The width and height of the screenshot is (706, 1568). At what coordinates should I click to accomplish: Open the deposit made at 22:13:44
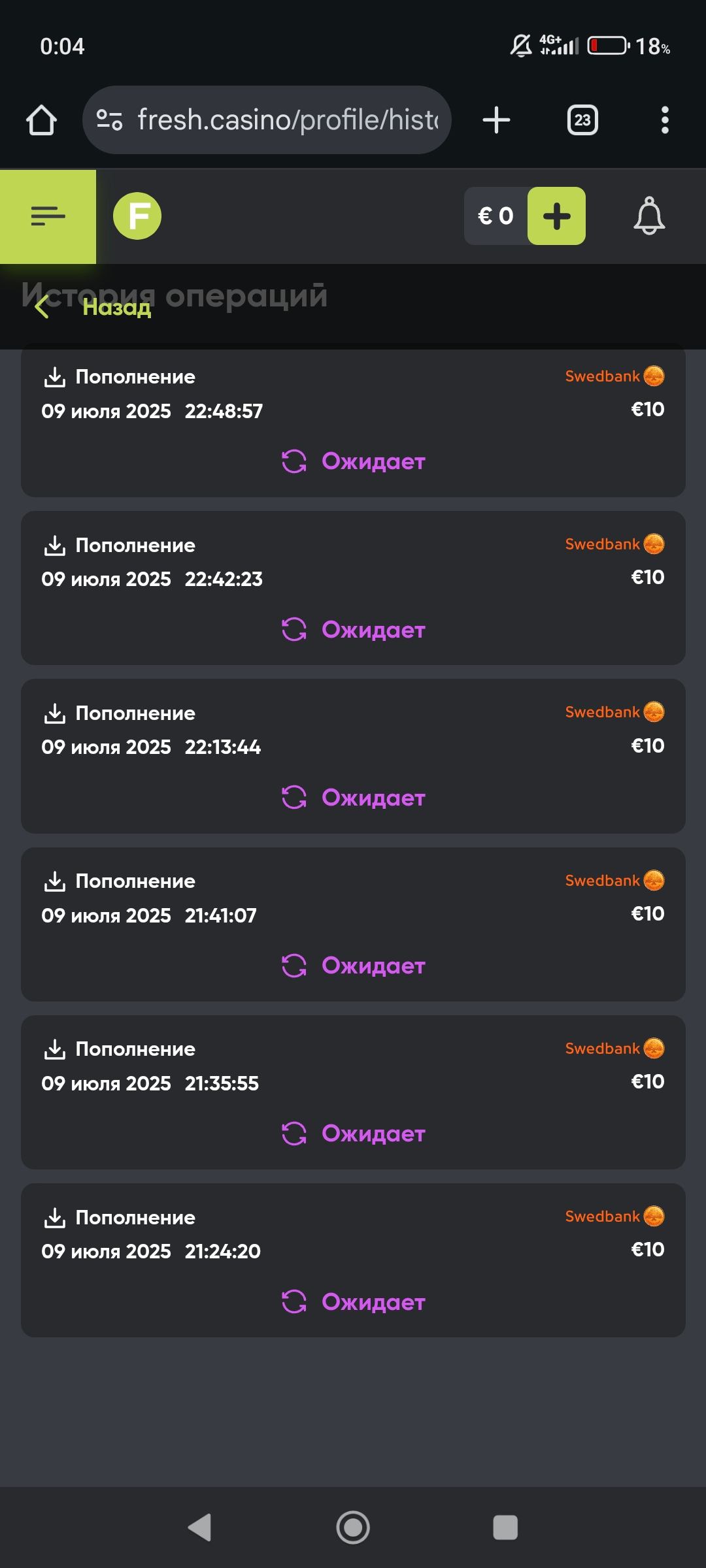point(353,756)
